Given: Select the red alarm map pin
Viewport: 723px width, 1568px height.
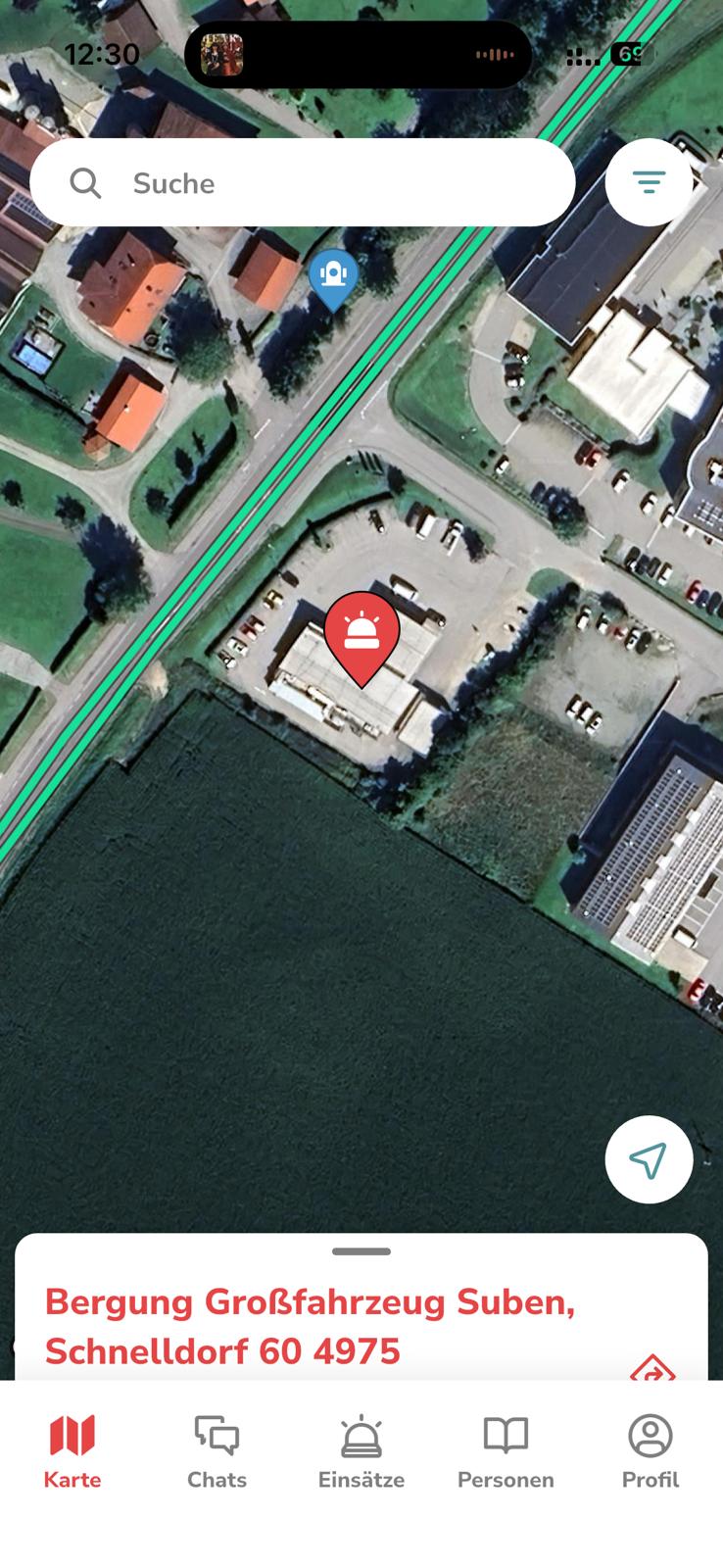Looking at the screenshot, I should click(x=361, y=634).
